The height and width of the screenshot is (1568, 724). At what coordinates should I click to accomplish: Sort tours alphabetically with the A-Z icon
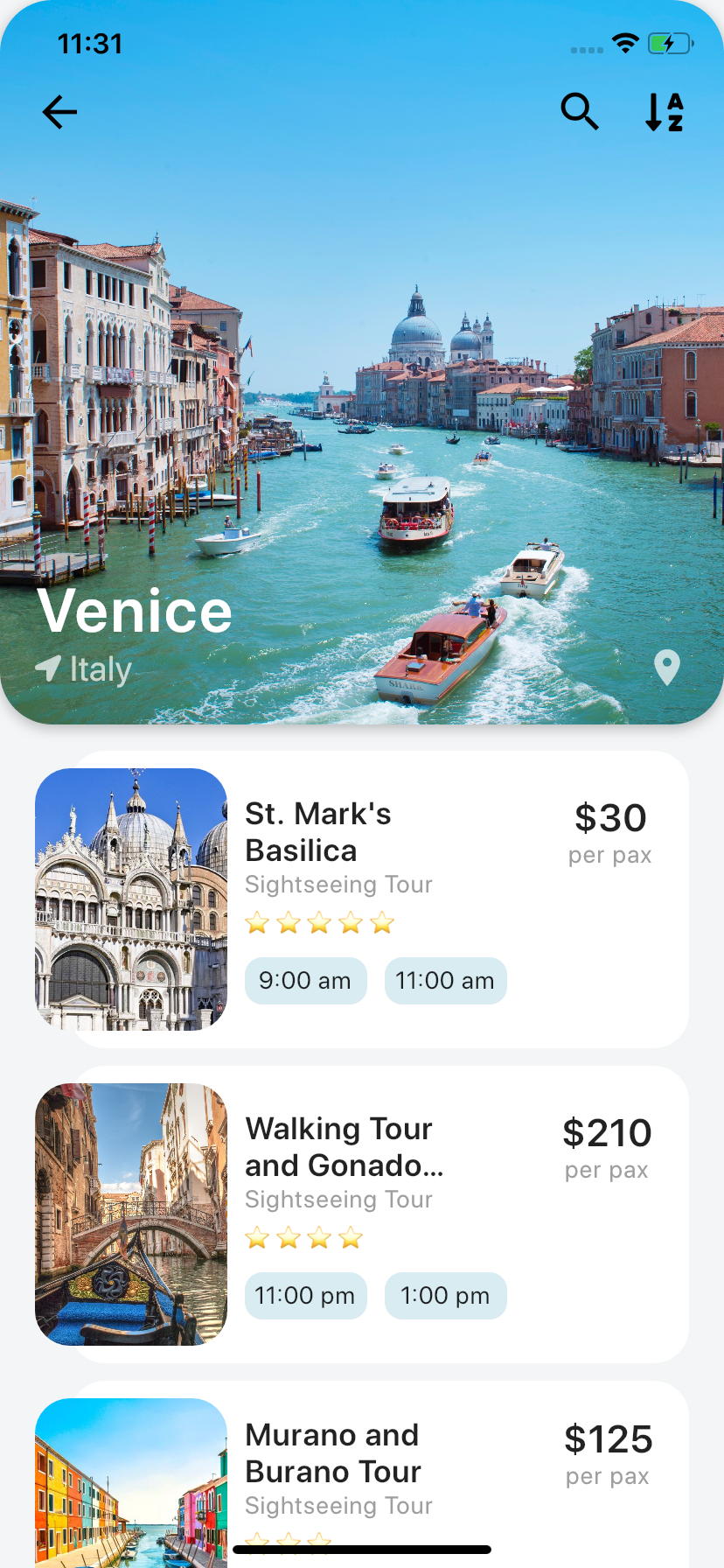[664, 112]
